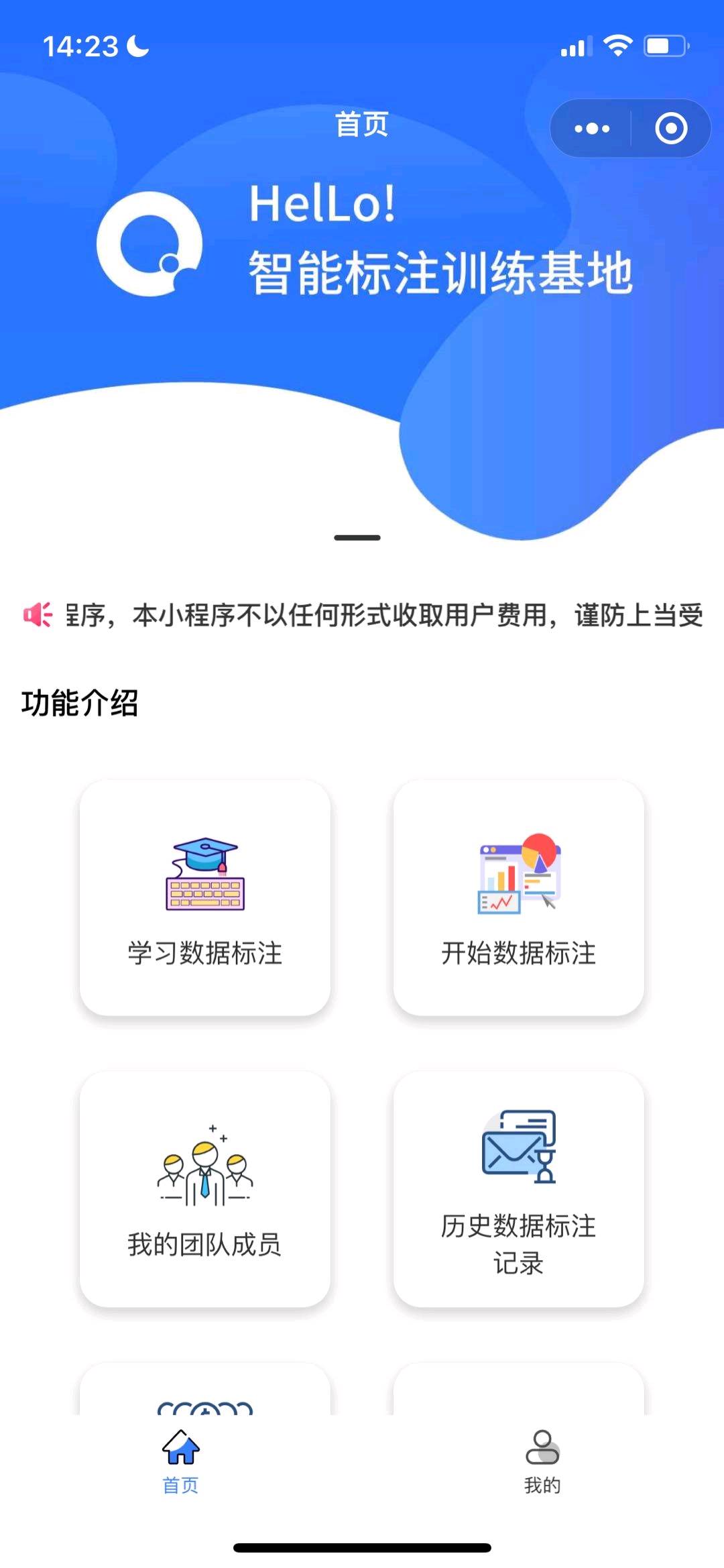The height and width of the screenshot is (1568, 724).
Task: Close the mini program via the circle button
Action: tap(670, 129)
